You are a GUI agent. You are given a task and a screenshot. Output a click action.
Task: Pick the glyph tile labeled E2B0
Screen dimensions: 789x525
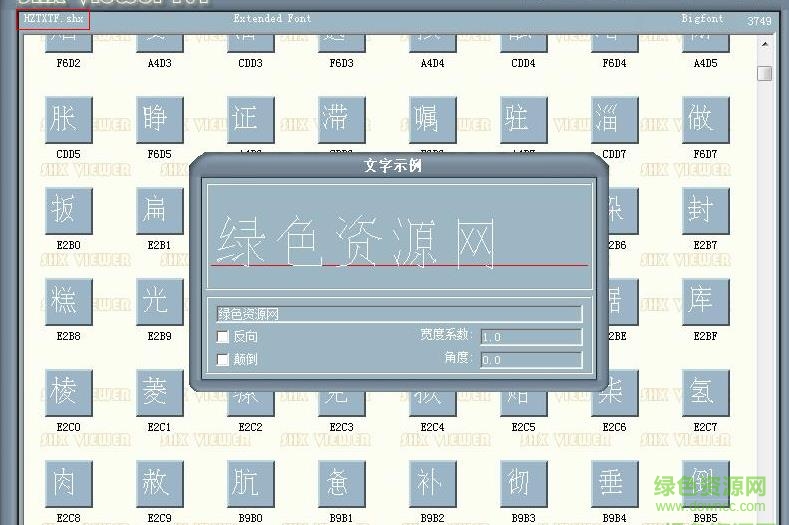point(68,210)
